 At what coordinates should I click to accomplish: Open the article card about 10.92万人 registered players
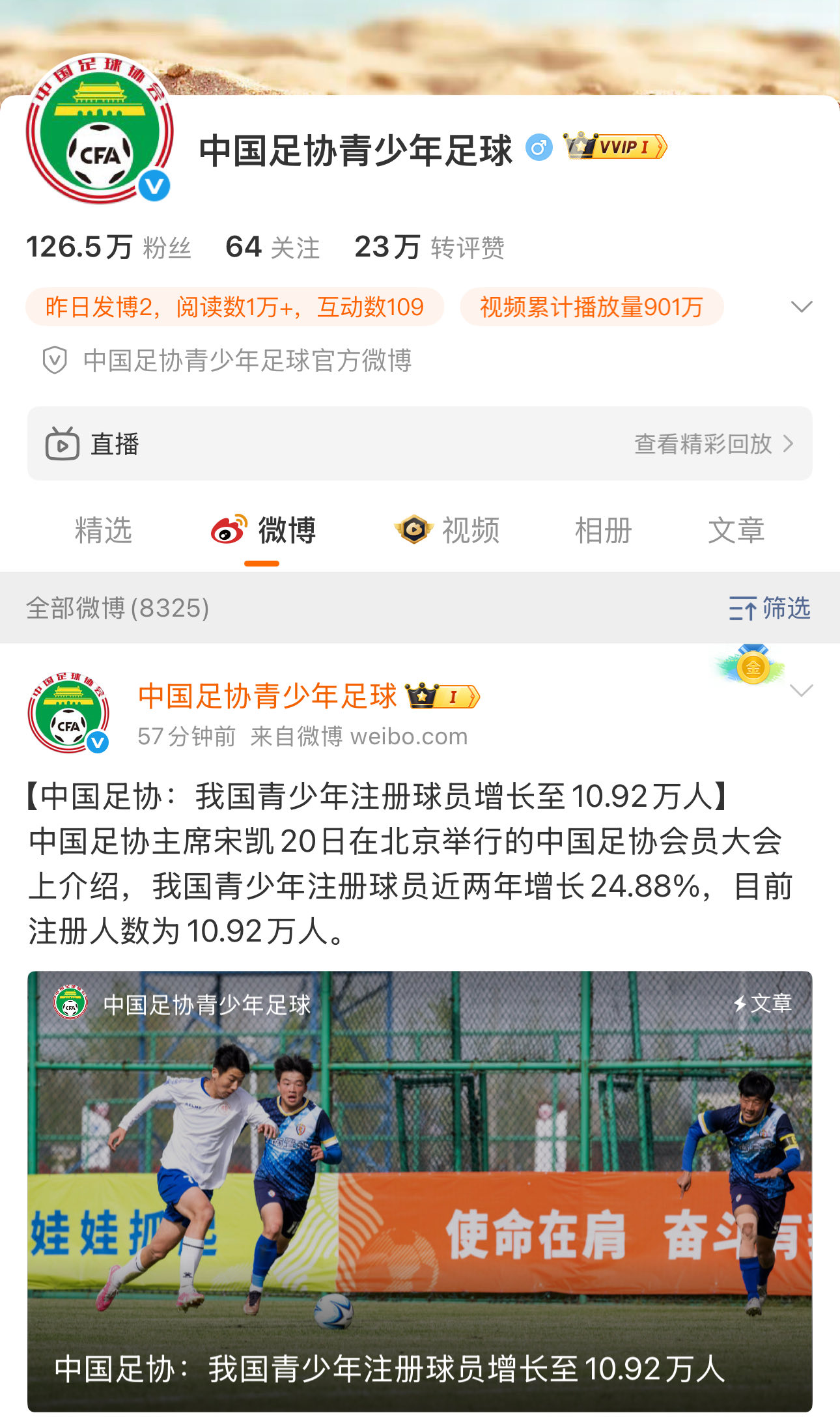[419, 1192]
